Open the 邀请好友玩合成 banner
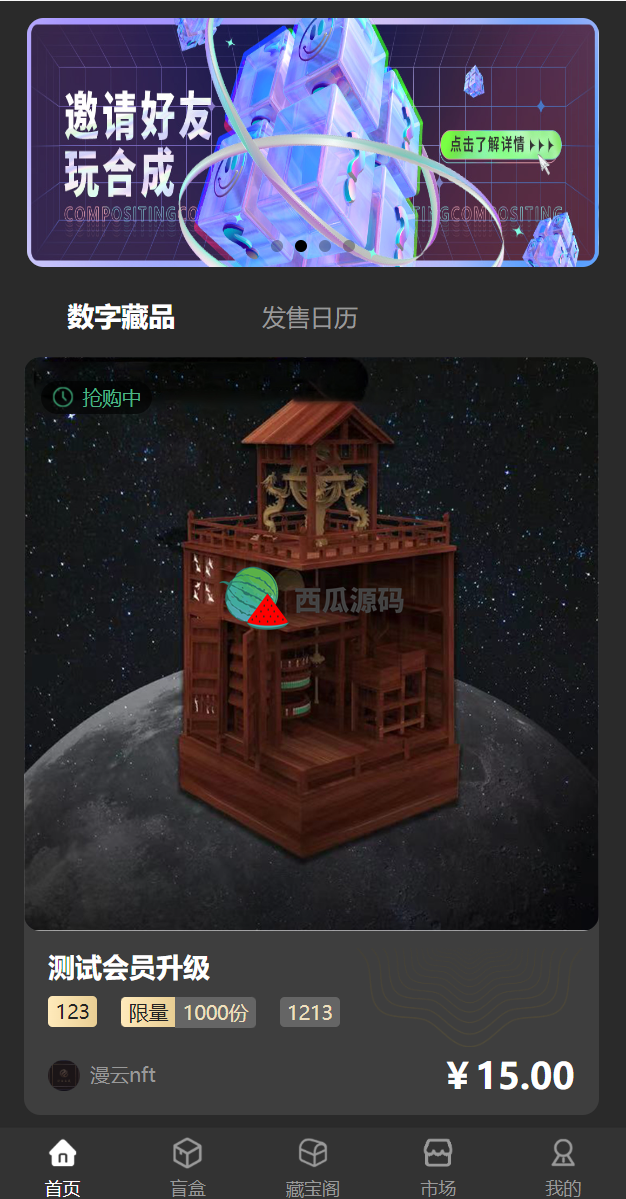The image size is (626, 1199). (x=313, y=143)
